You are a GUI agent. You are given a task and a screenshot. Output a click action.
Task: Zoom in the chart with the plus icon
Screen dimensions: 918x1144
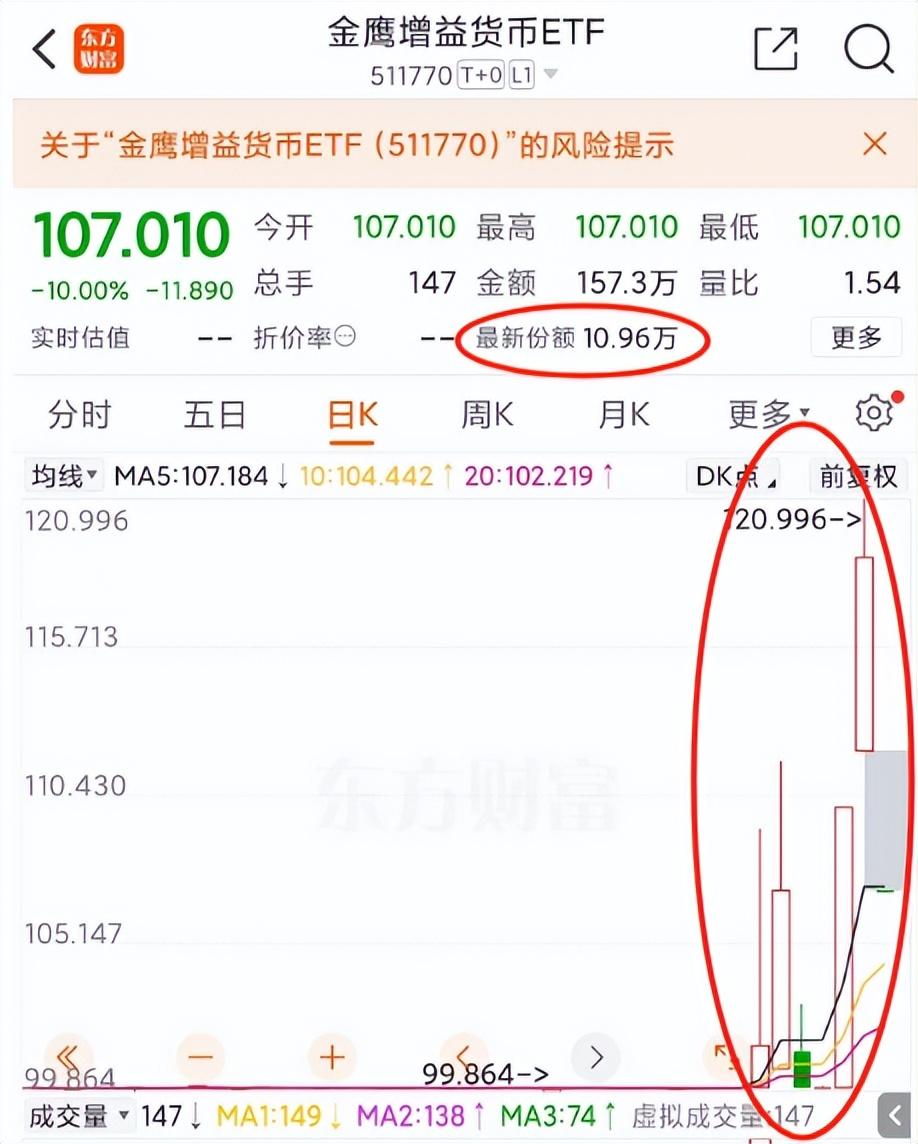point(330,1057)
